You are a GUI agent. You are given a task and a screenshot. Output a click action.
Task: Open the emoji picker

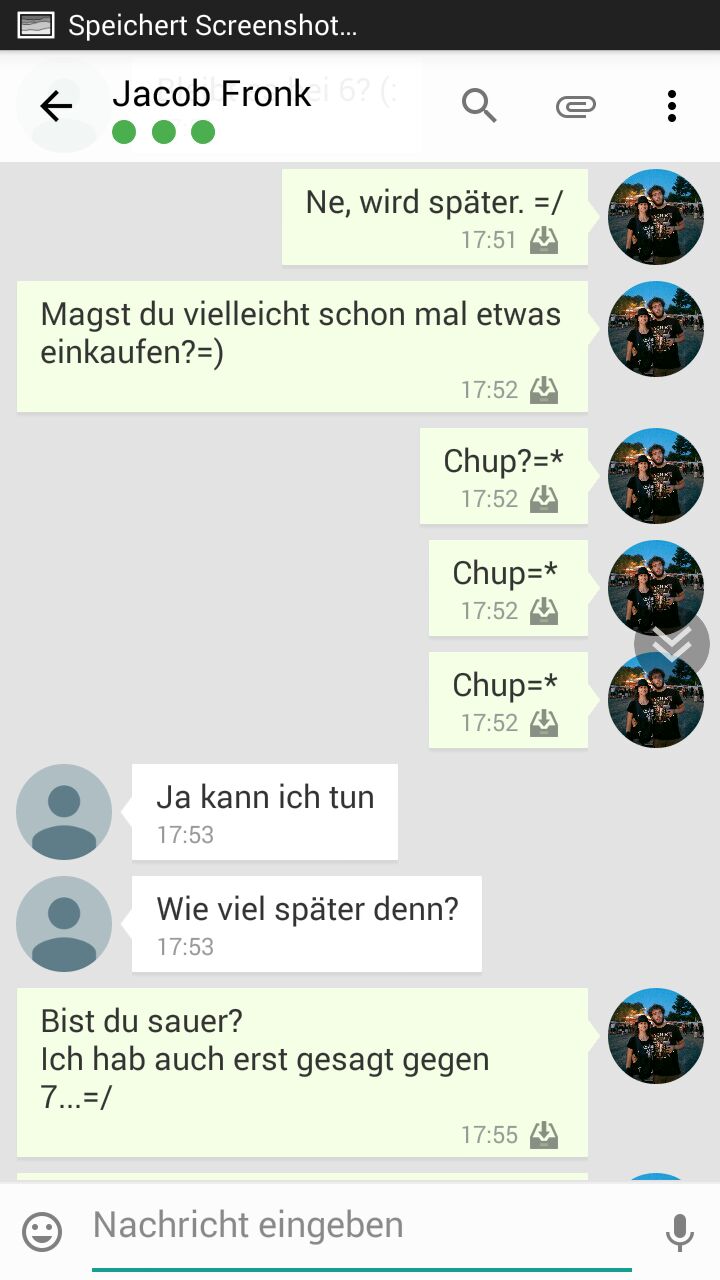pos(42,1232)
